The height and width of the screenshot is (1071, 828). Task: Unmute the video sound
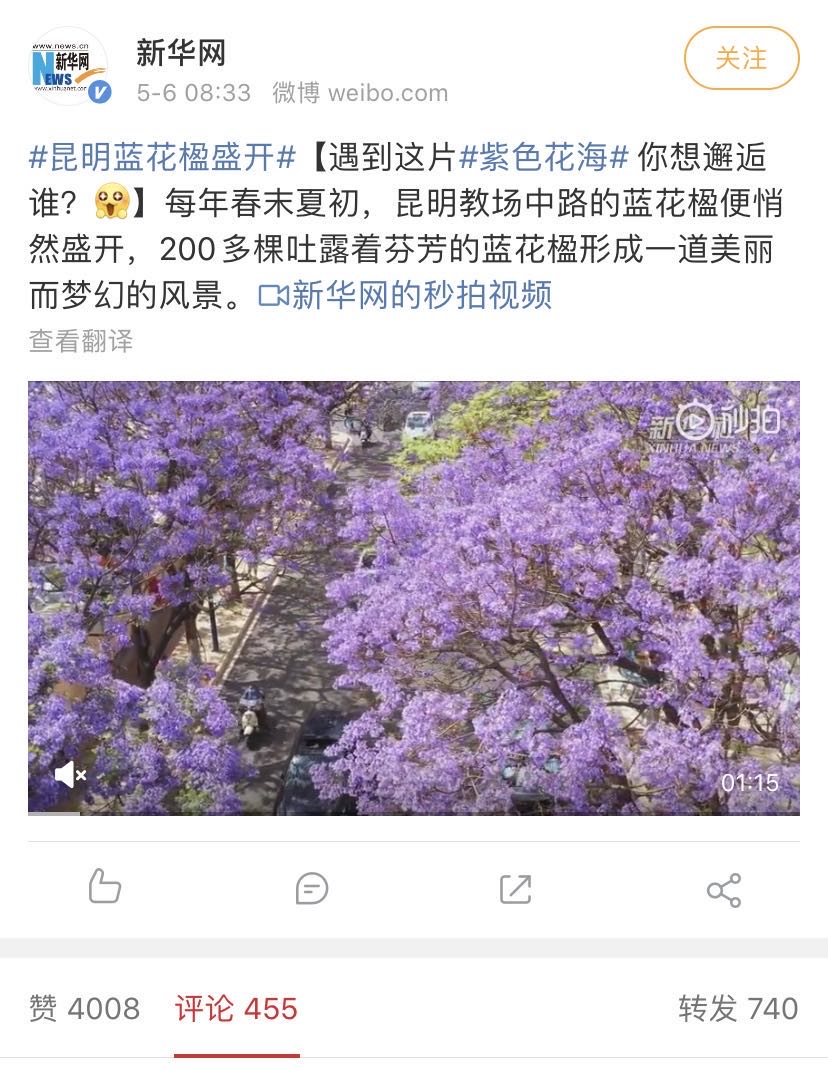69,774
